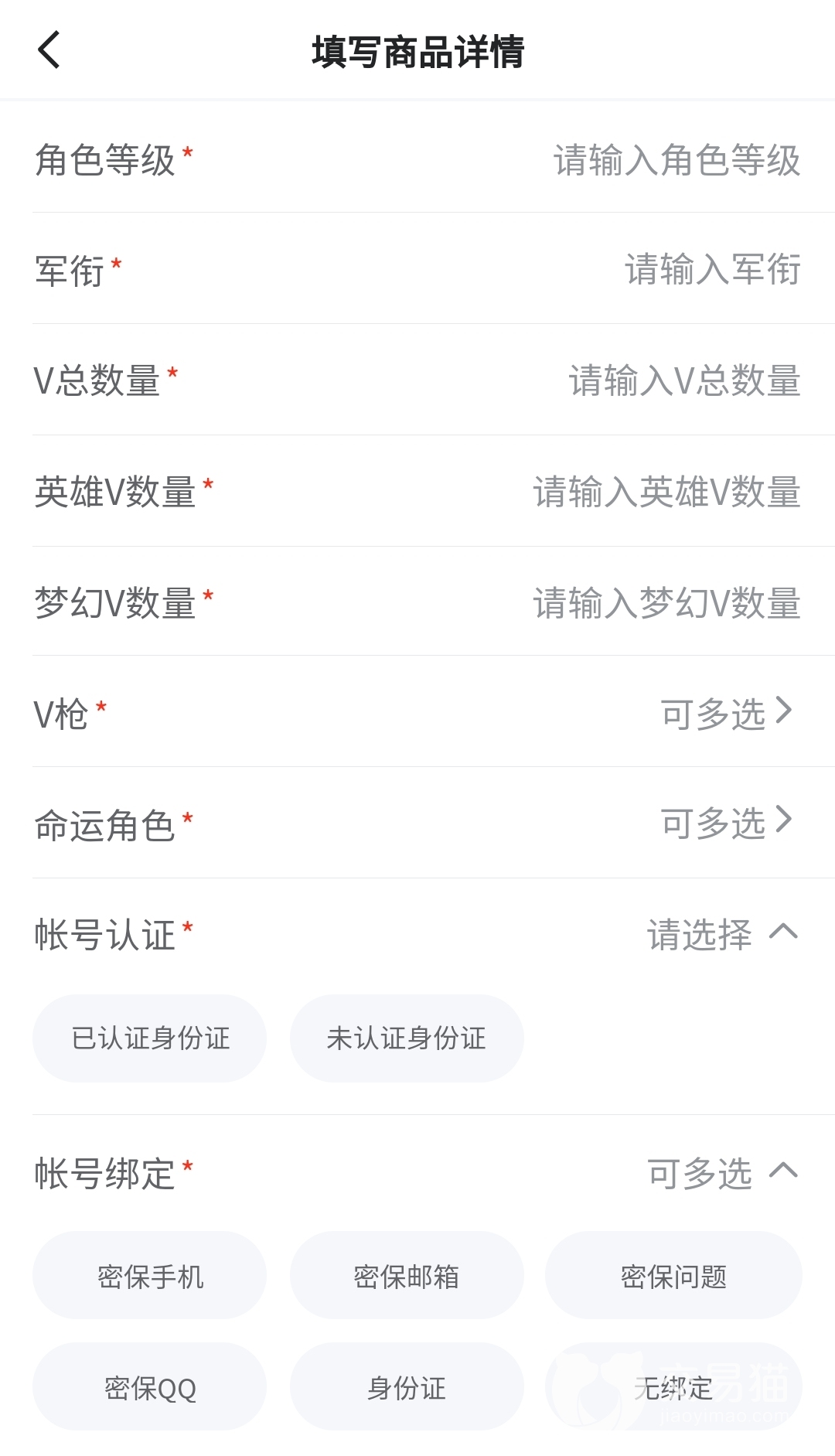Open the 命运角色 multi-select options
Screen dimensions: 835x1456
pyautogui.click(x=725, y=823)
